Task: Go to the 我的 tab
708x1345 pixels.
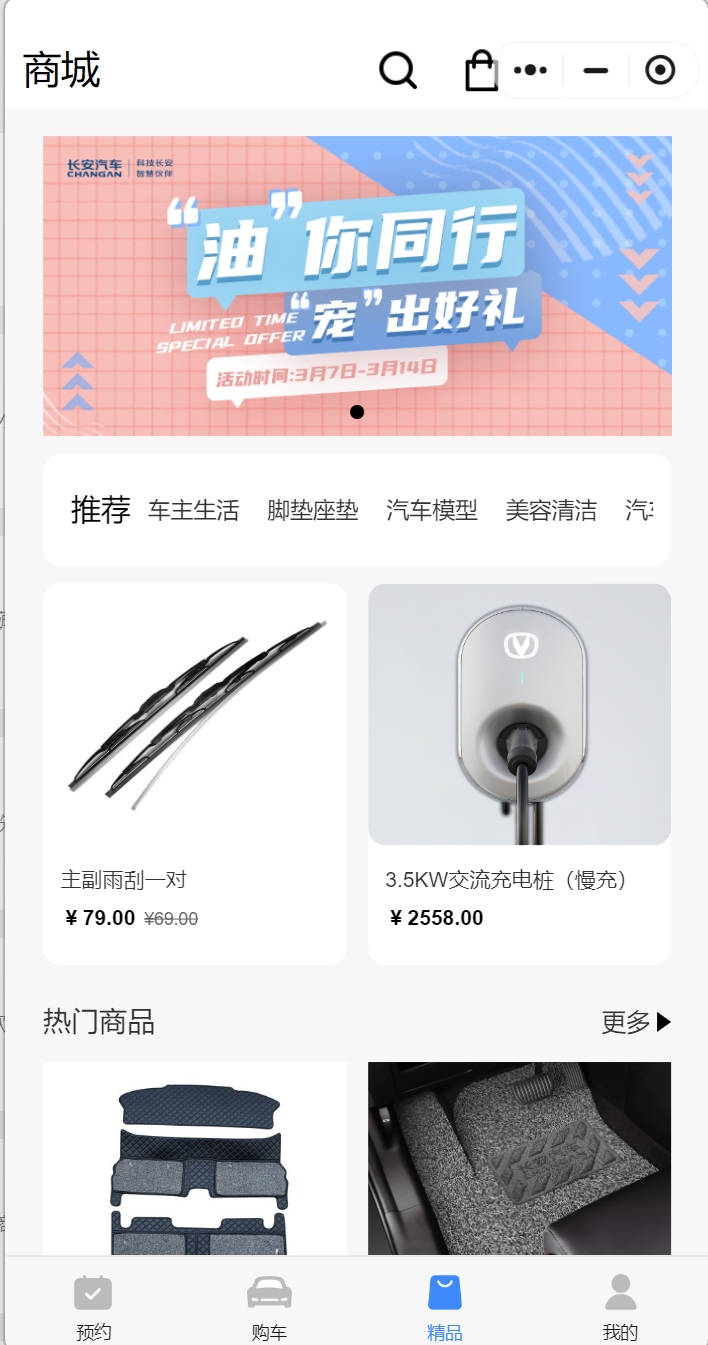Action: pos(621,1308)
